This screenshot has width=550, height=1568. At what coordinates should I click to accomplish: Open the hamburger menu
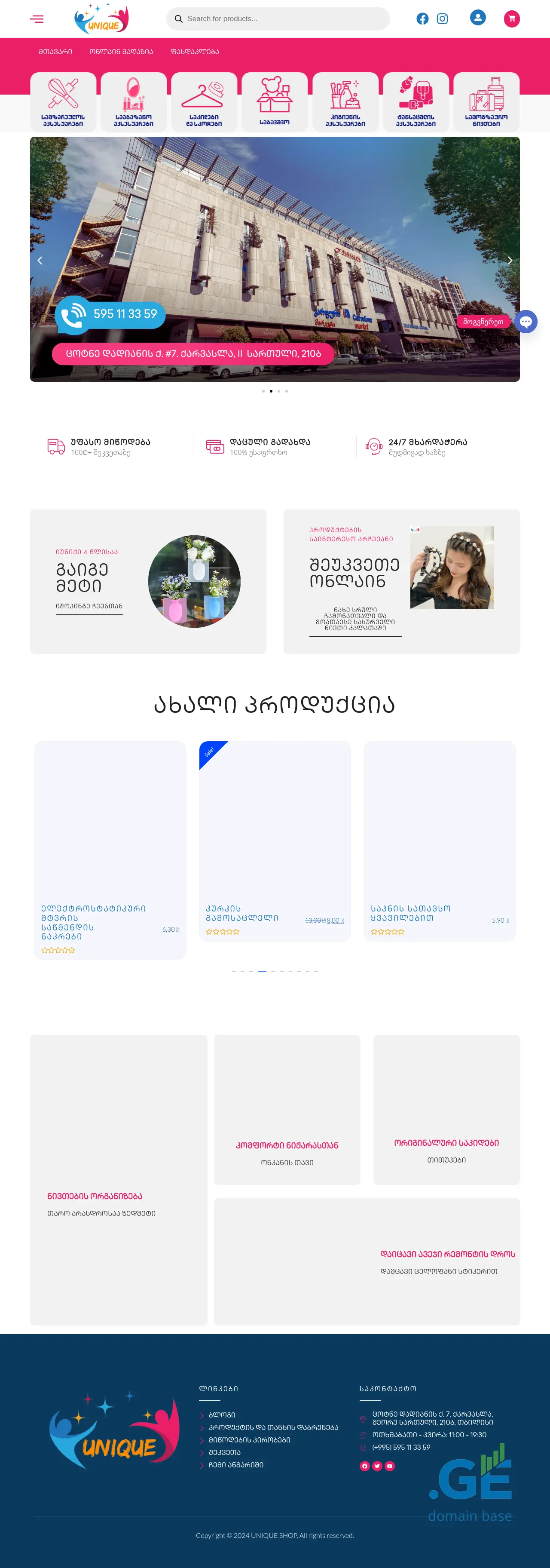(37, 19)
